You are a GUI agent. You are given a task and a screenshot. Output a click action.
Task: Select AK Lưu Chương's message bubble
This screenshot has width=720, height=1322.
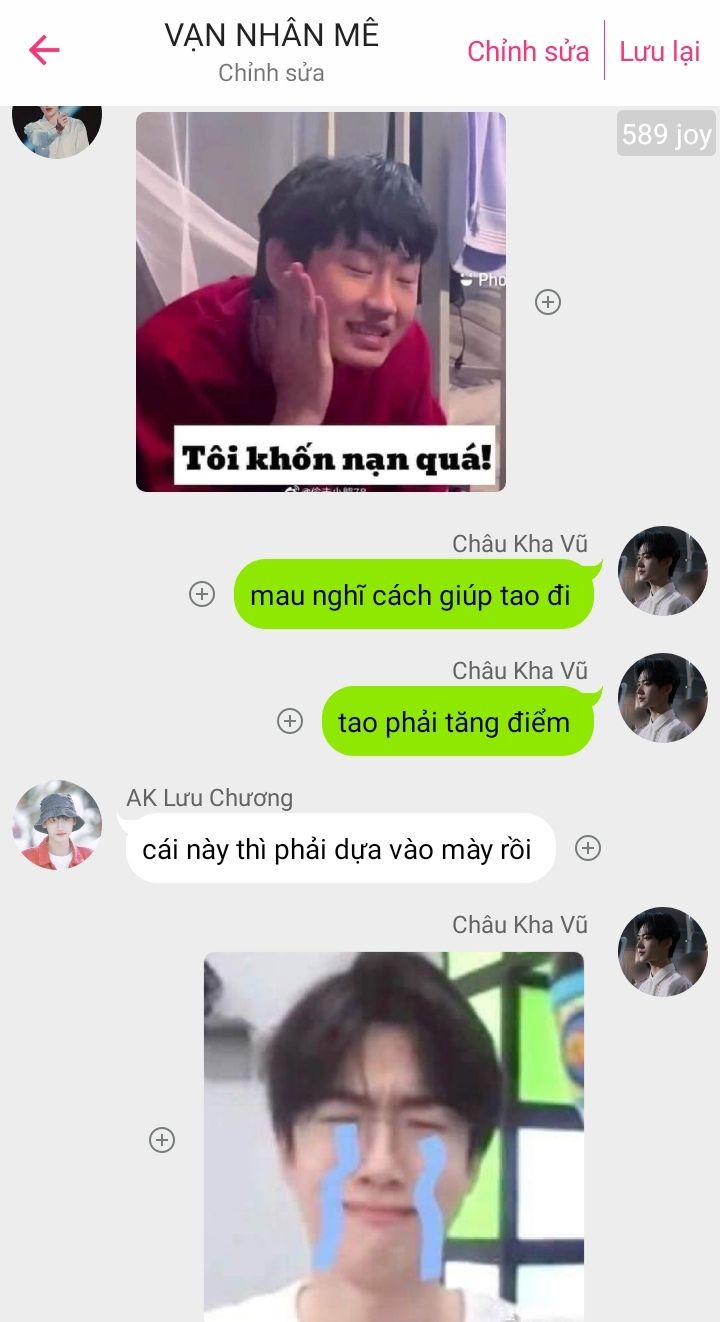point(338,849)
